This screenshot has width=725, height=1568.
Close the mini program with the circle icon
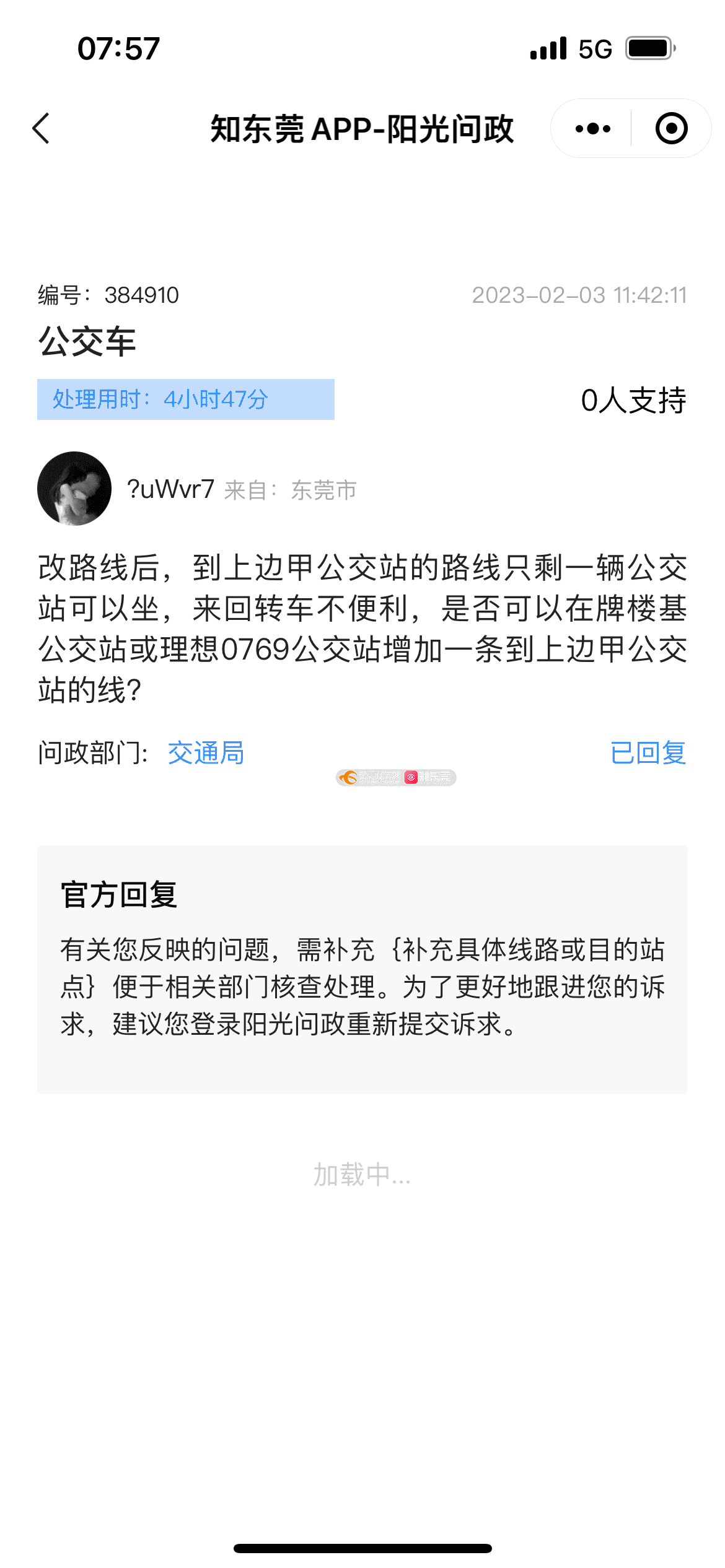pyautogui.click(x=671, y=129)
